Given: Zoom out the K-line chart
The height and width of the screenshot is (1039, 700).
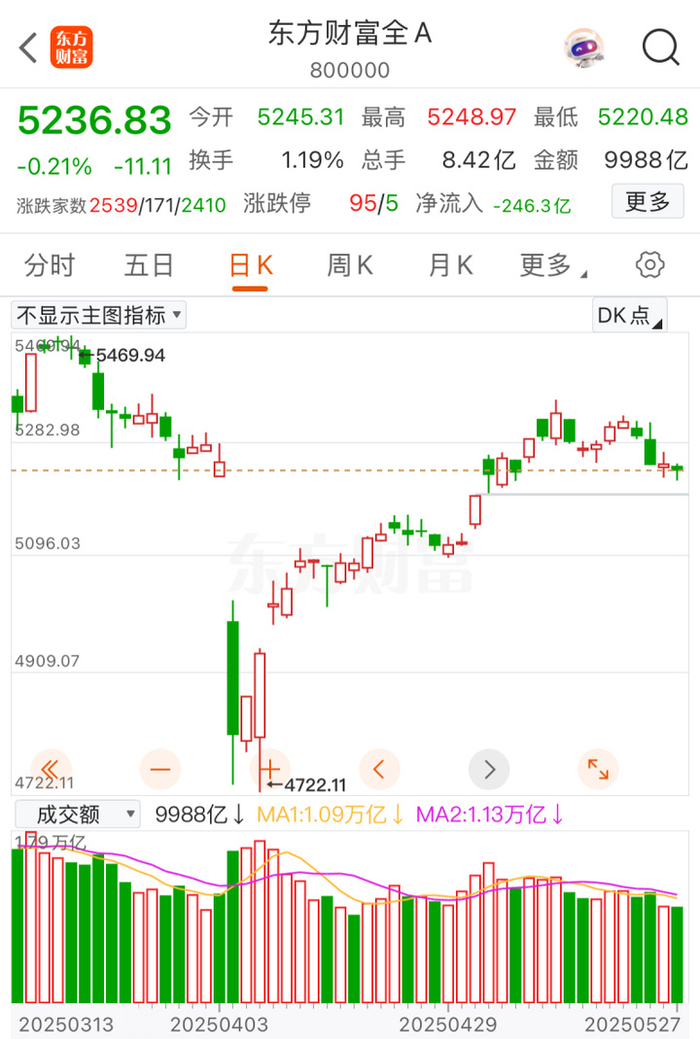Looking at the screenshot, I should coord(160,770).
